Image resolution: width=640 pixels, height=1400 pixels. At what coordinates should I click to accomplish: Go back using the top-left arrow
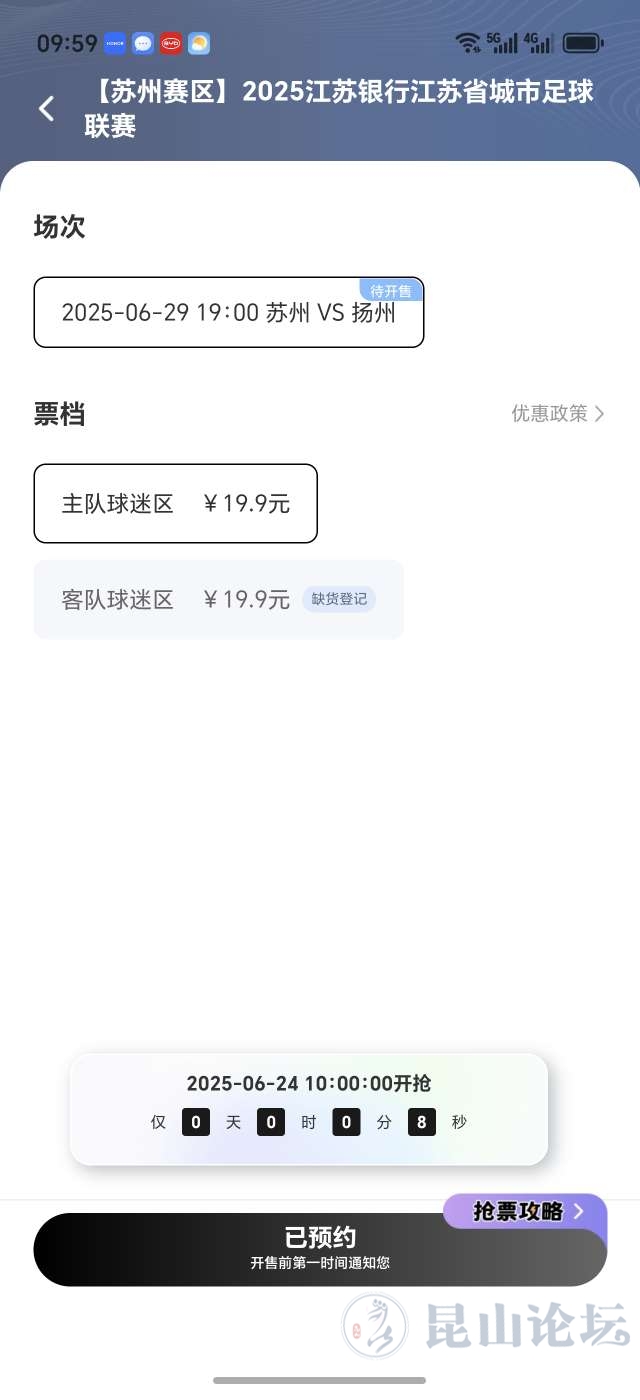click(x=47, y=108)
